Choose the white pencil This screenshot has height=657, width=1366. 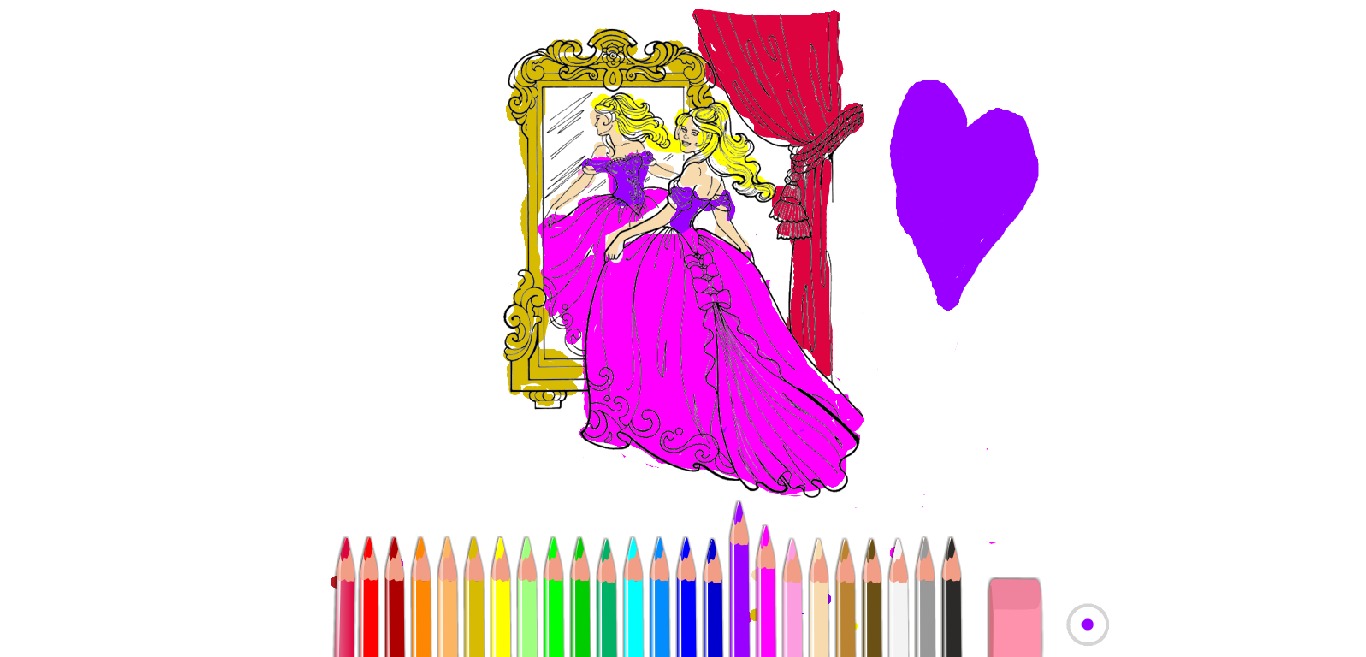tap(899, 605)
